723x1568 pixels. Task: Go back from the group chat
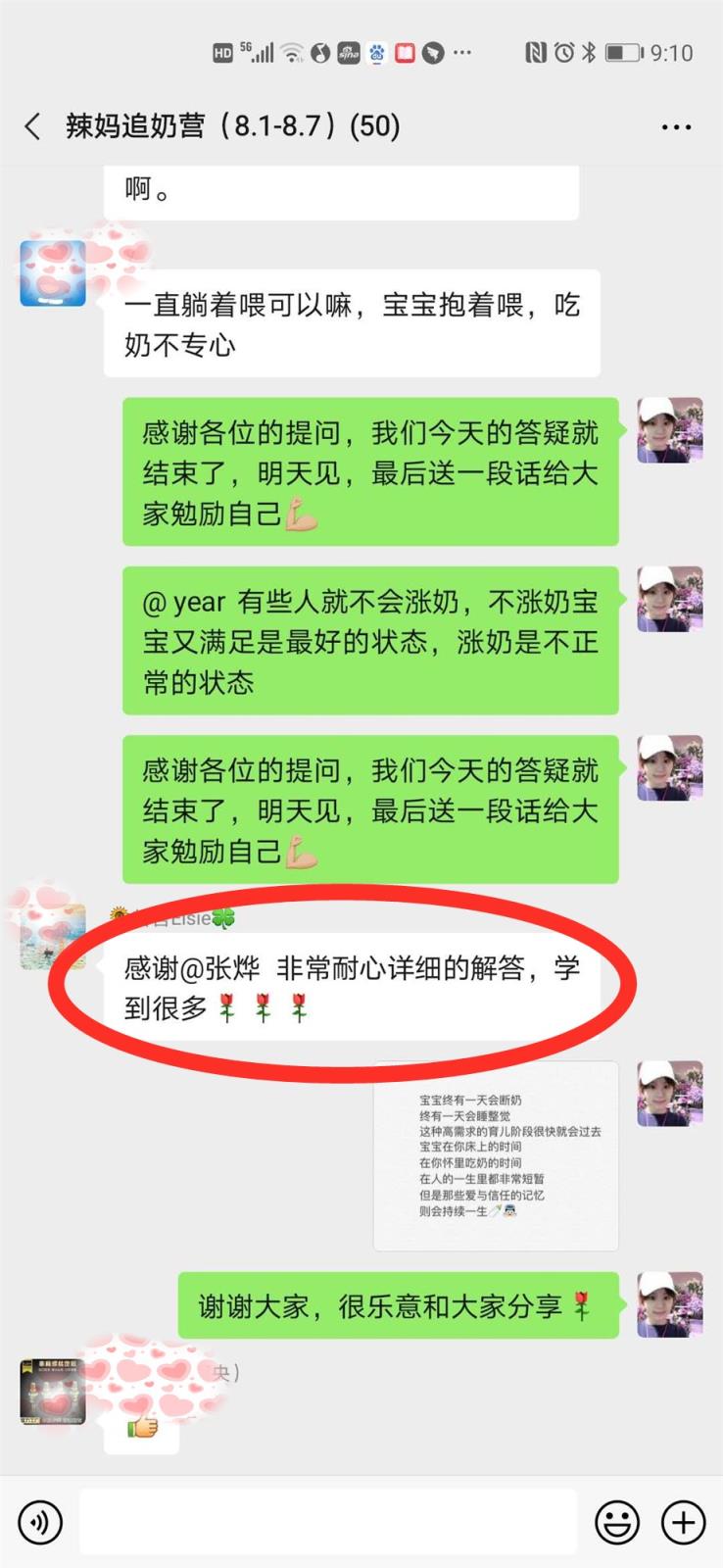[32, 126]
